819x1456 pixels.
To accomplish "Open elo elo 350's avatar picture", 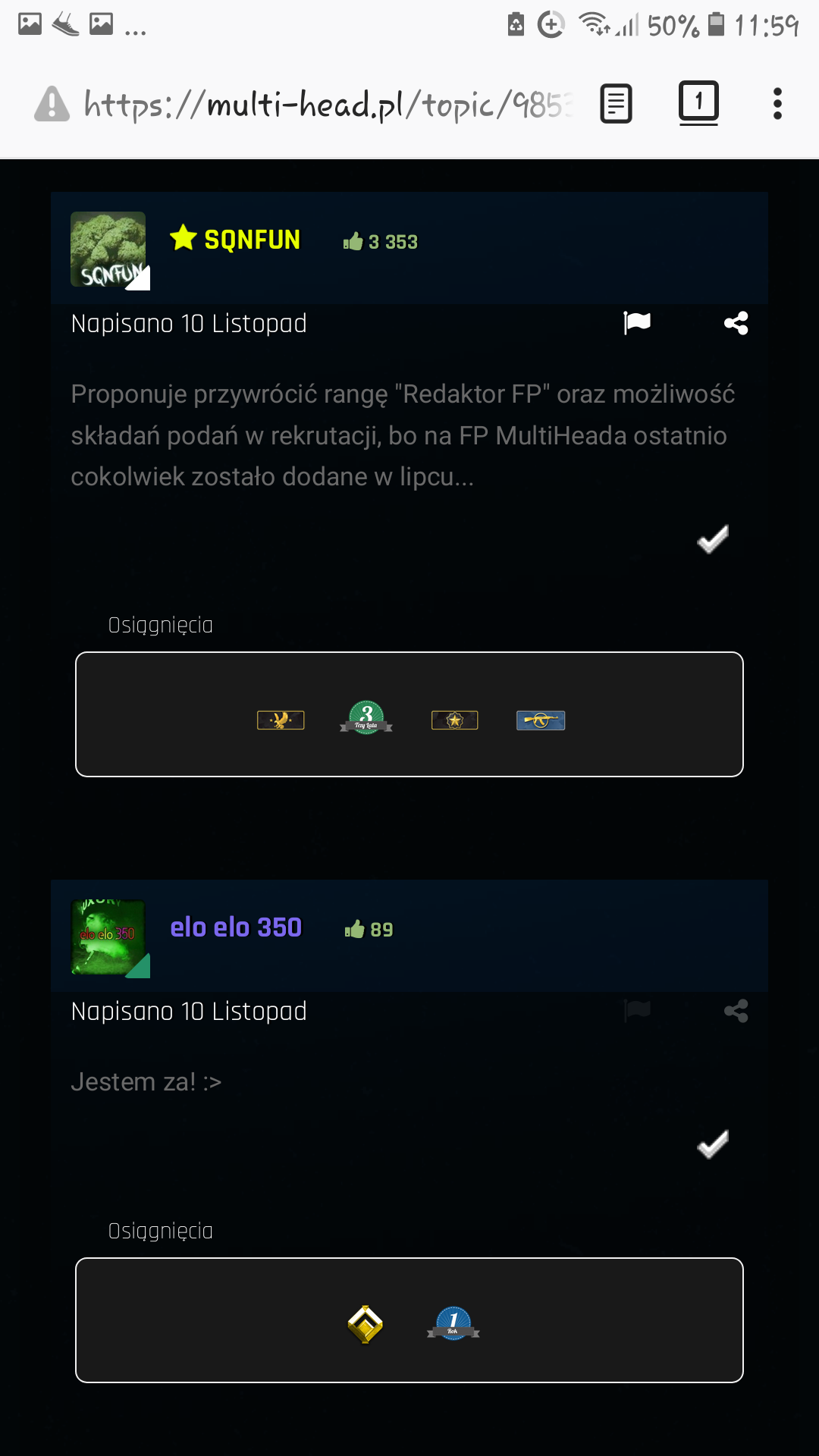I will pos(108,937).
